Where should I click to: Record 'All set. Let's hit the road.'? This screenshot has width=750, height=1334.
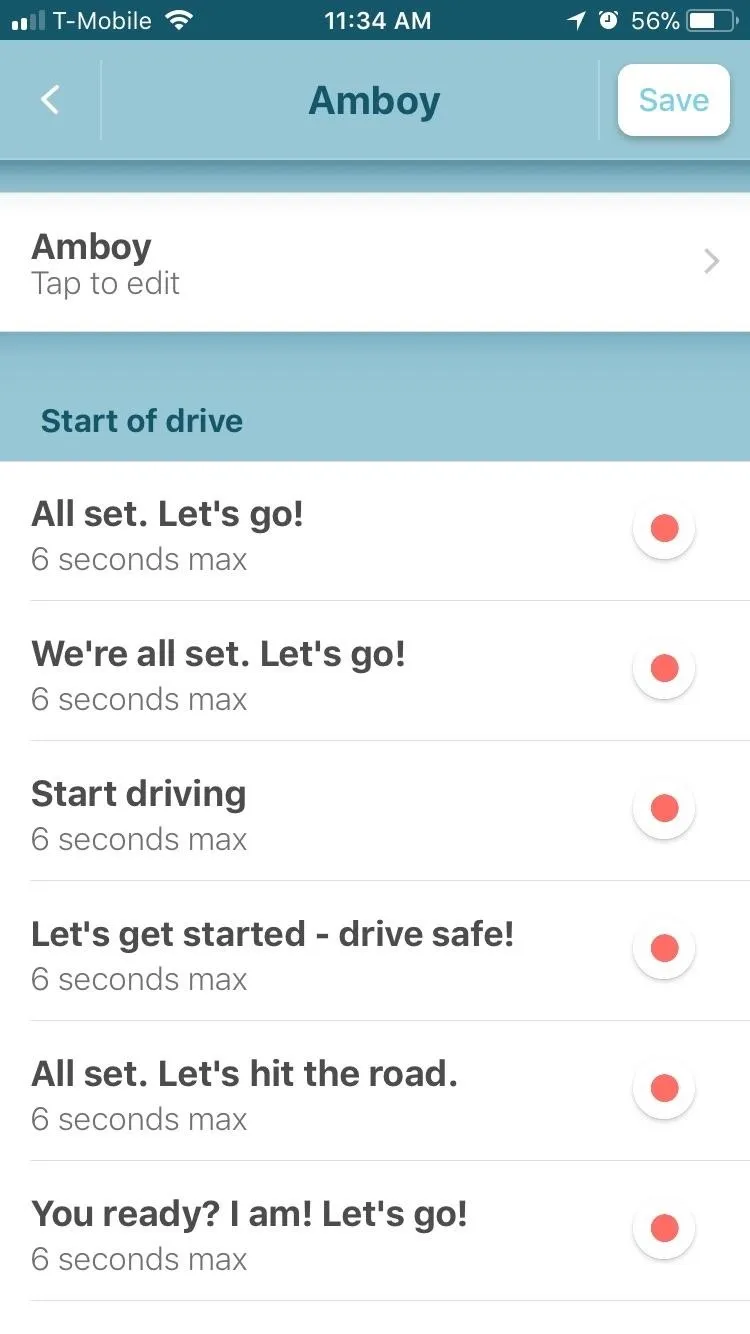click(664, 1088)
